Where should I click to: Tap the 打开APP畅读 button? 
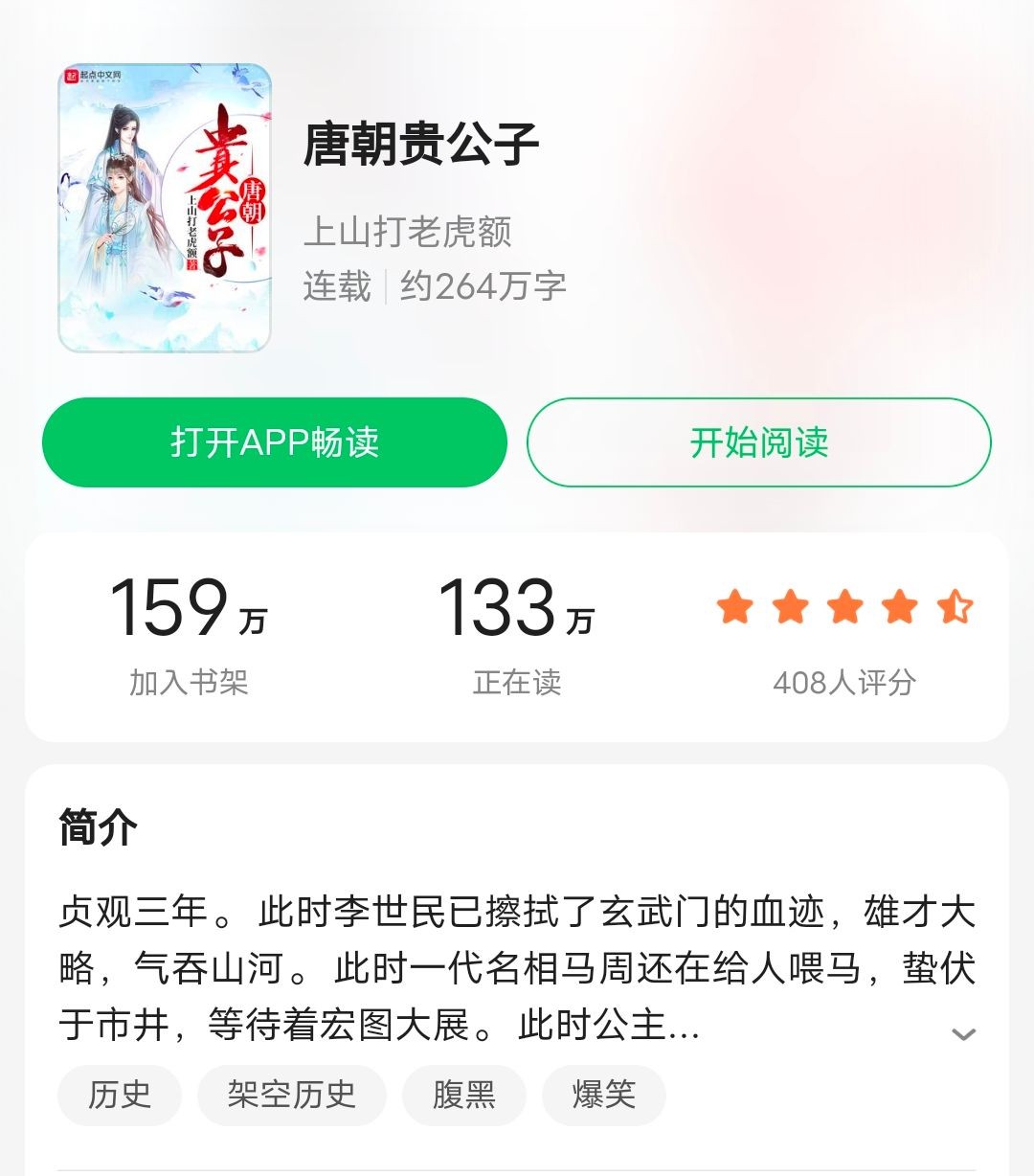275,442
